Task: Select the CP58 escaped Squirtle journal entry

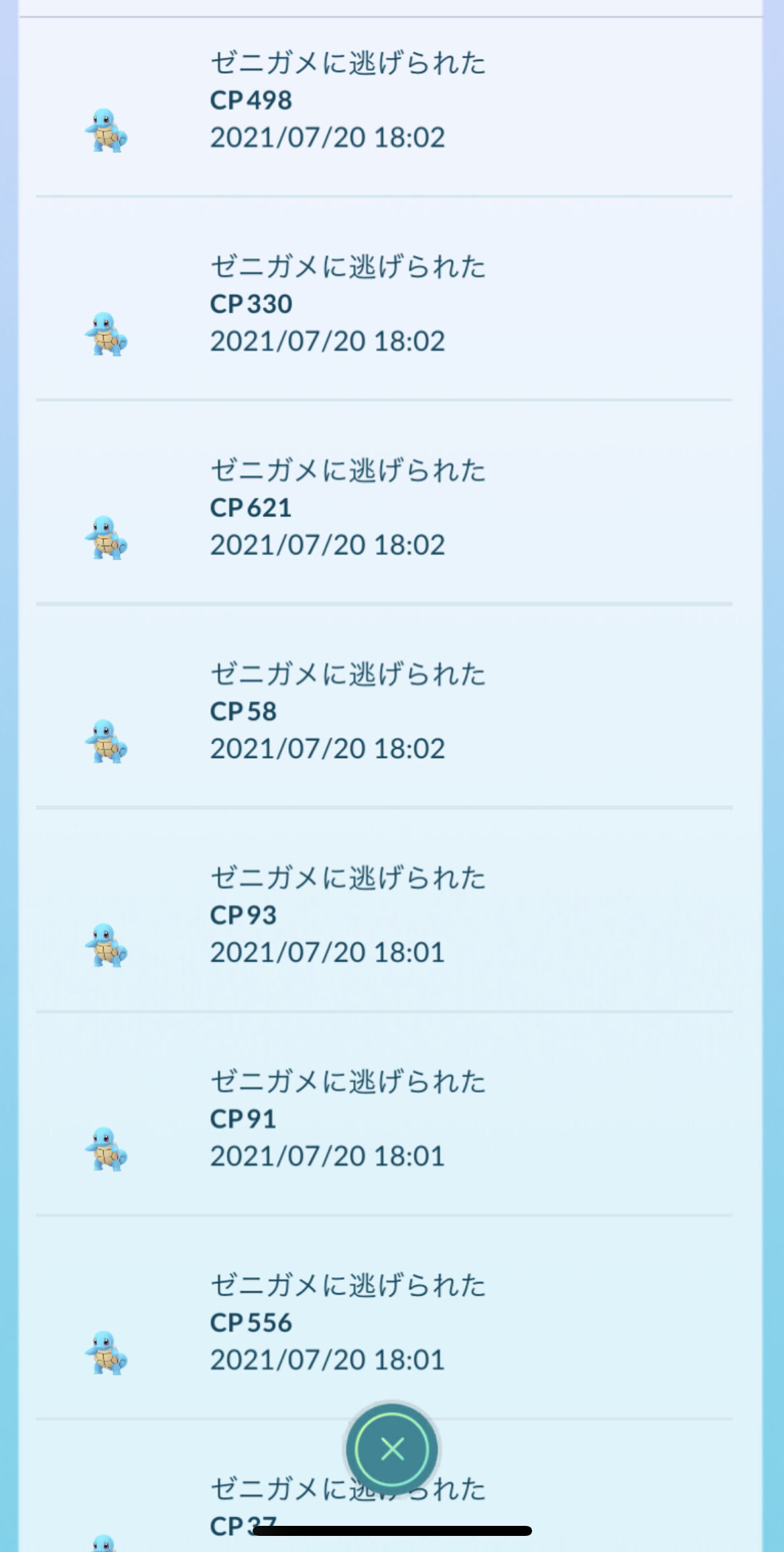Action: 348,711
